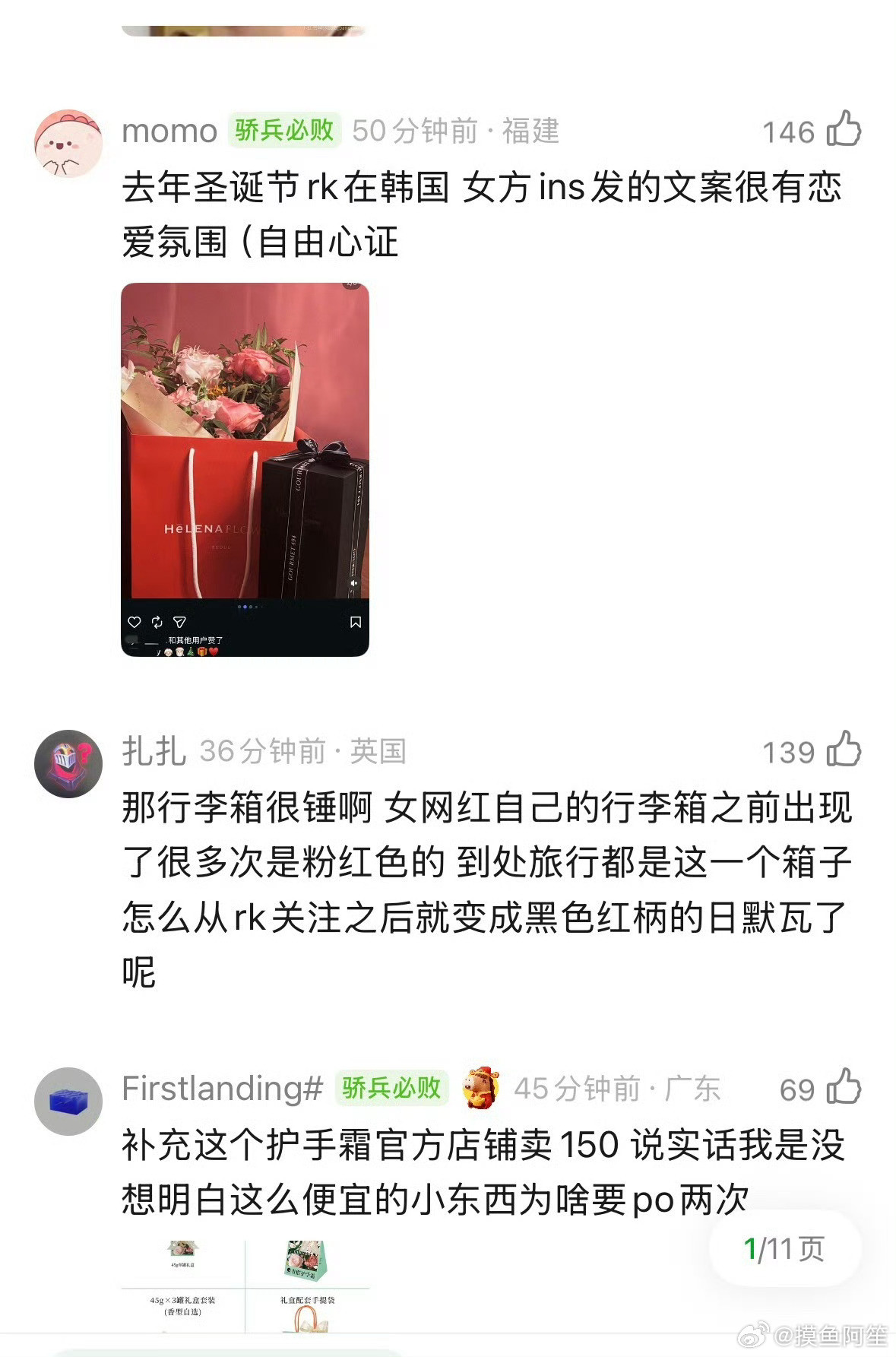The image size is (896, 1357).
Task: Tap the repost arrows icon on the Instagram post
Action: pyautogui.click(x=157, y=622)
